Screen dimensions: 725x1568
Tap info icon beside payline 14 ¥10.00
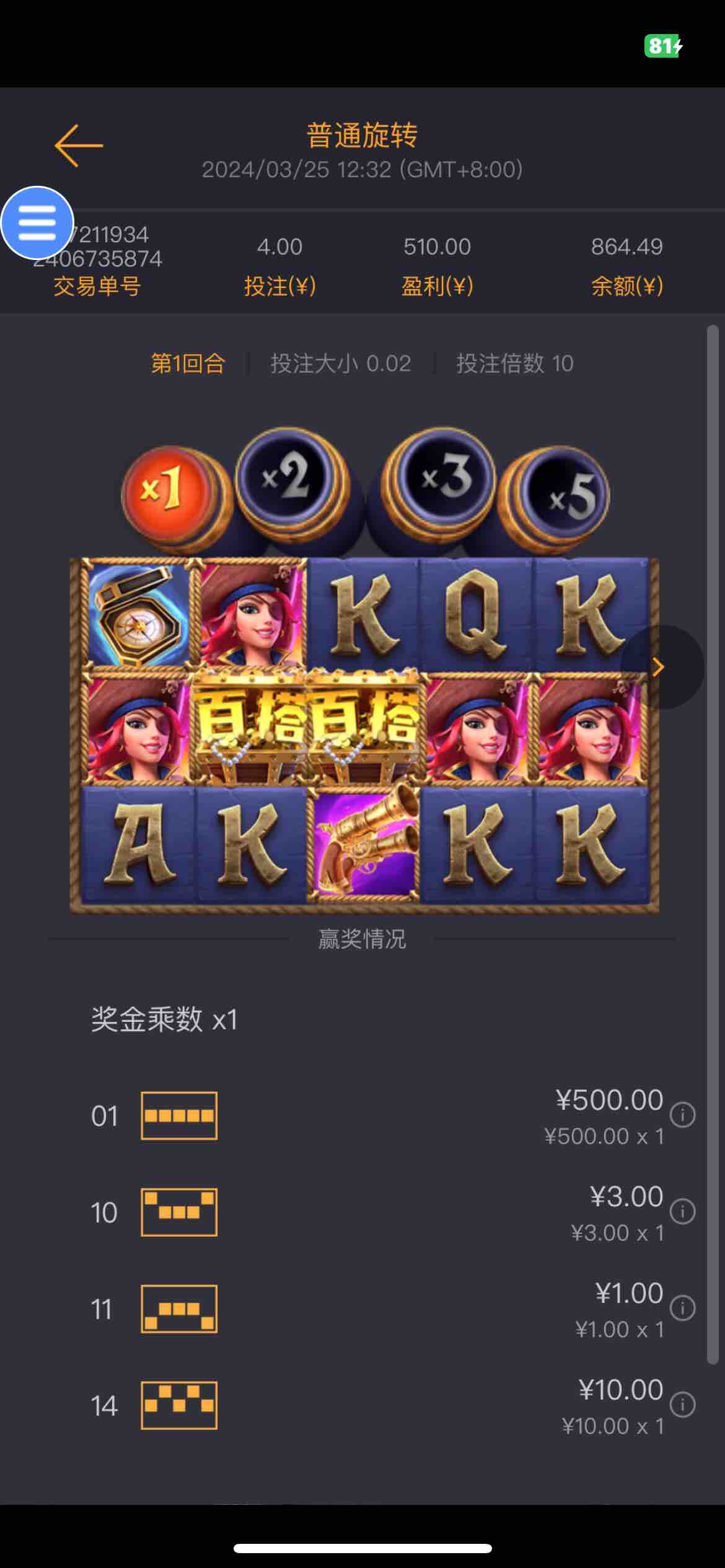tap(683, 1405)
